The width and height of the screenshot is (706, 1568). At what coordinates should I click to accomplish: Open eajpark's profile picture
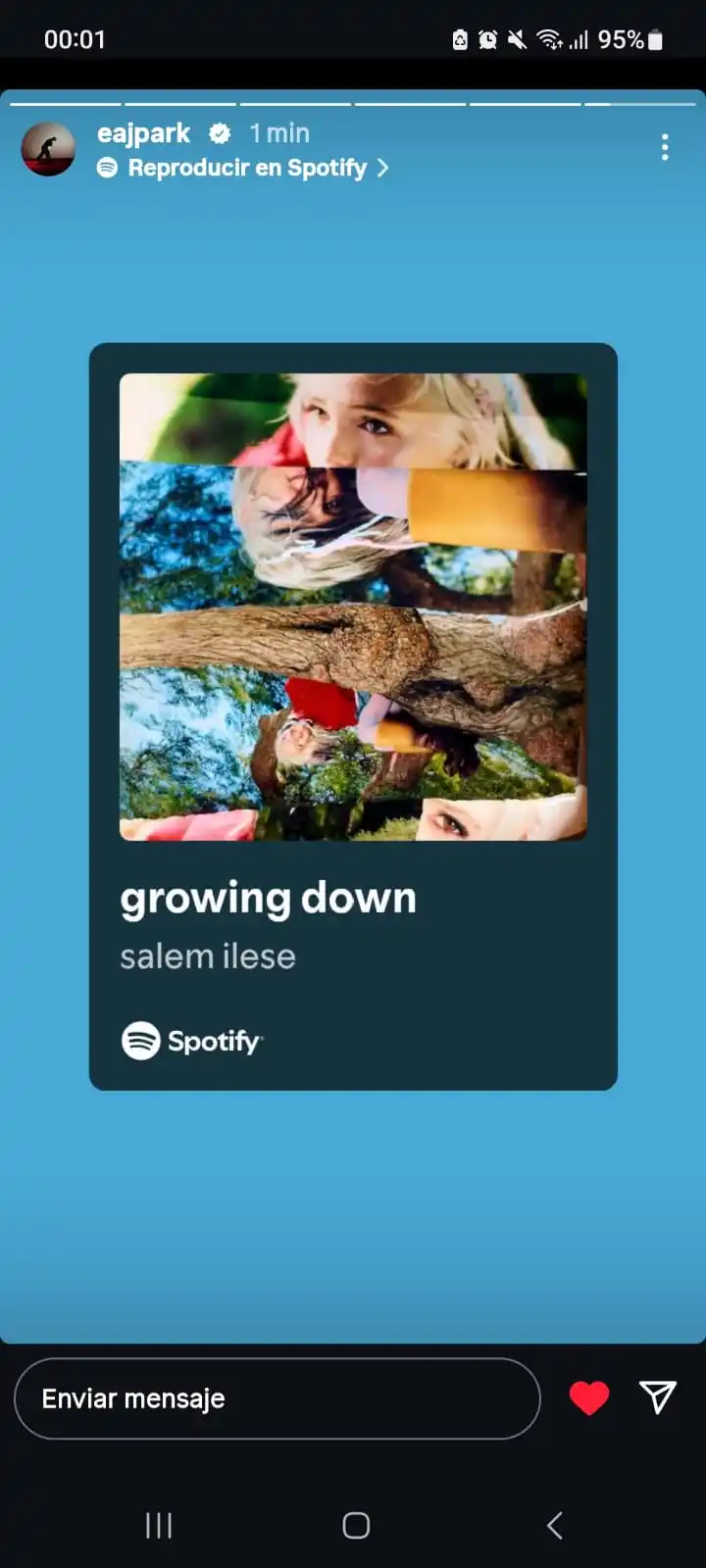(x=48, y=150)
